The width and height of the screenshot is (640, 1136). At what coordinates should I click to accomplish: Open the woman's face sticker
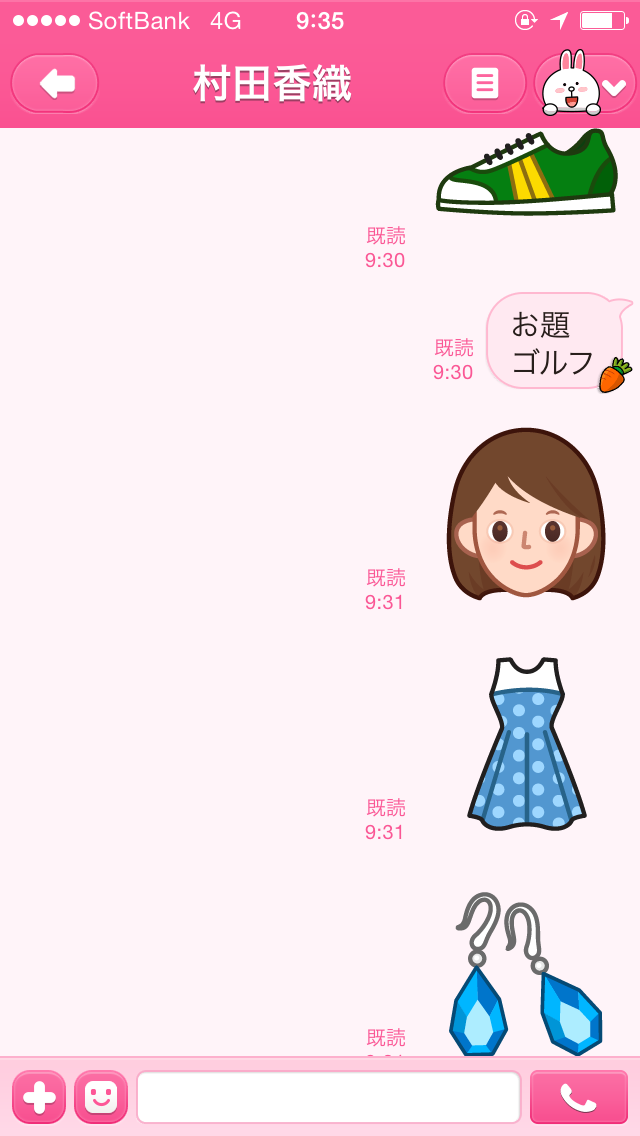tap(525, 515)
